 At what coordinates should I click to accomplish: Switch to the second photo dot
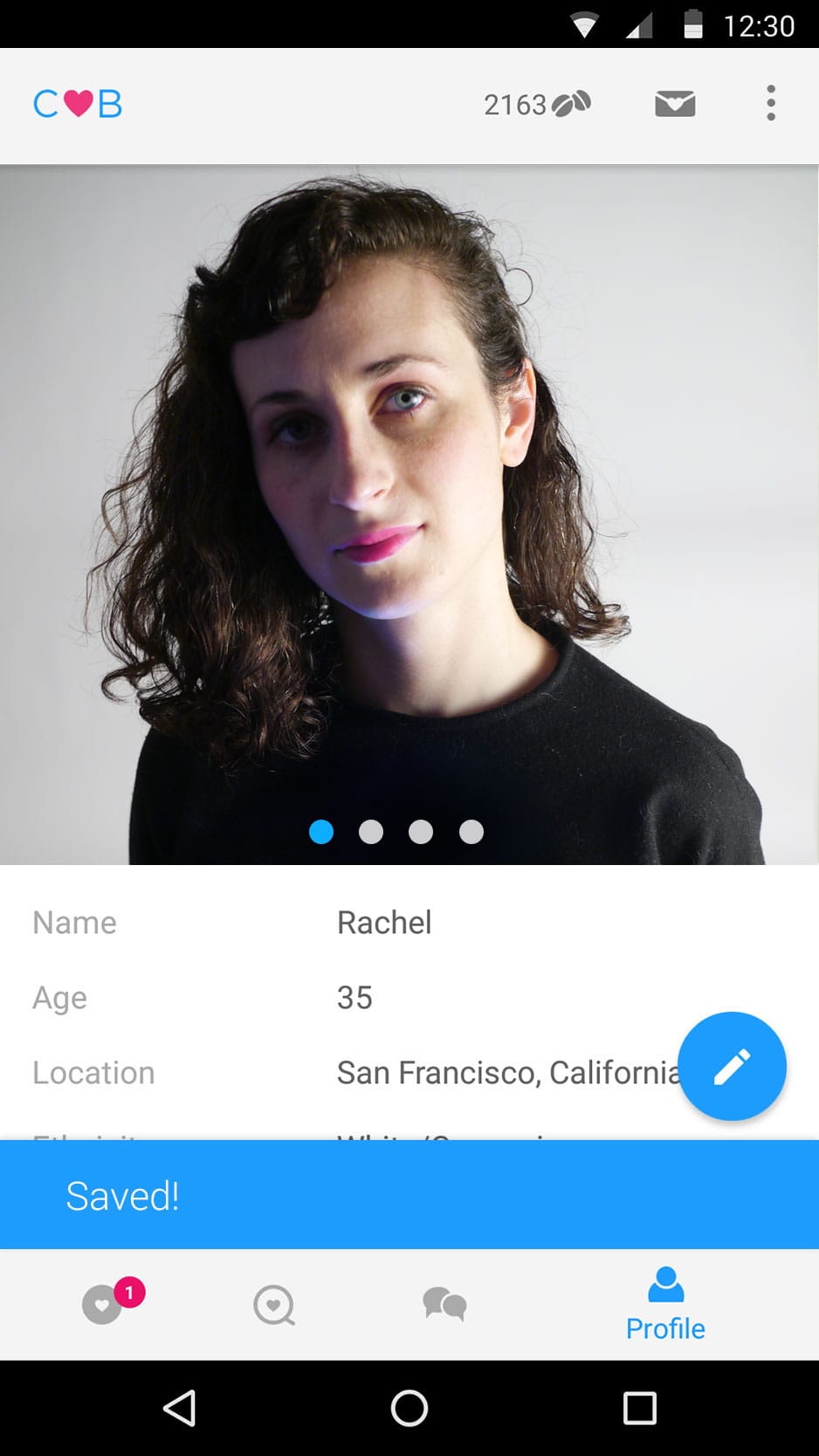click(371, 832)
